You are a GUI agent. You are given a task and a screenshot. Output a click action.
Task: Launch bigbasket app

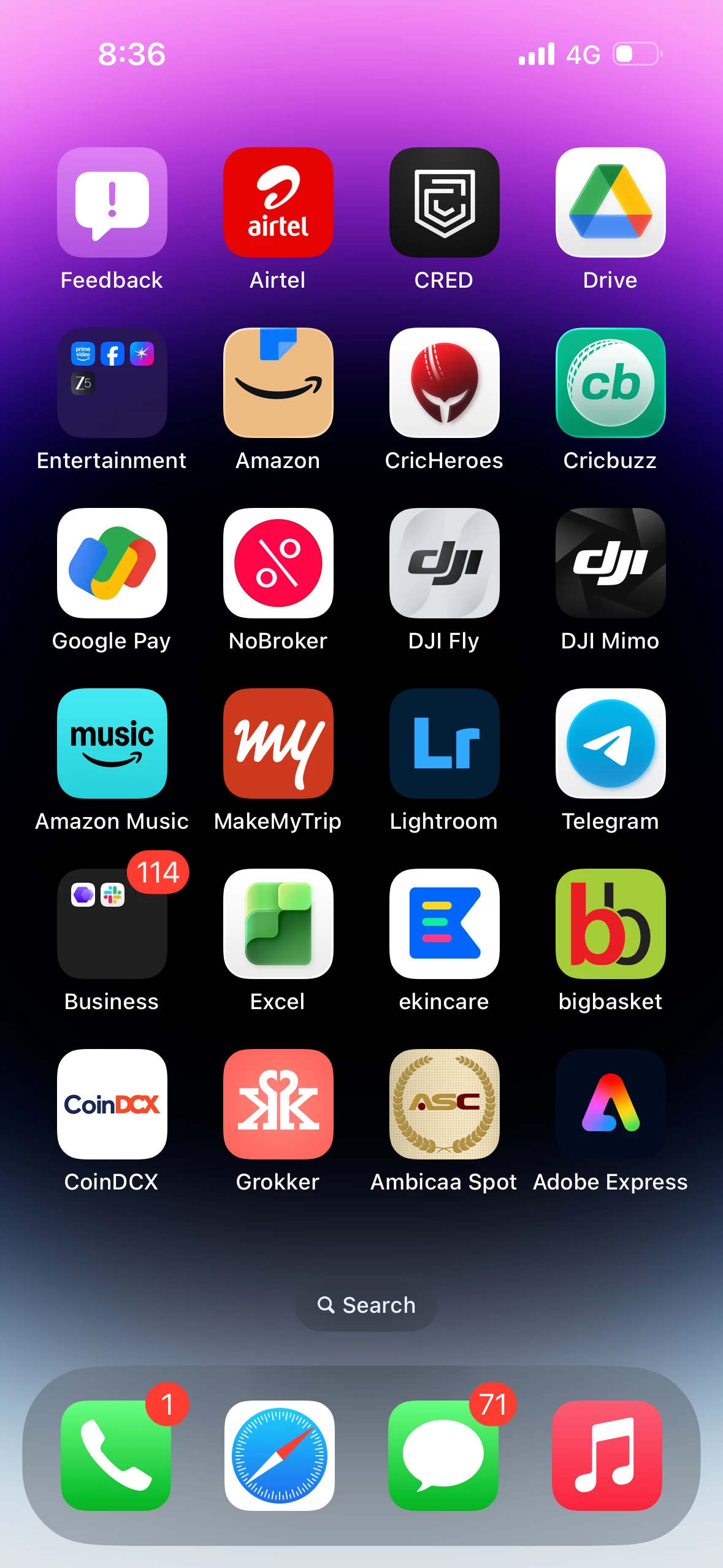(x=610, y=924)
